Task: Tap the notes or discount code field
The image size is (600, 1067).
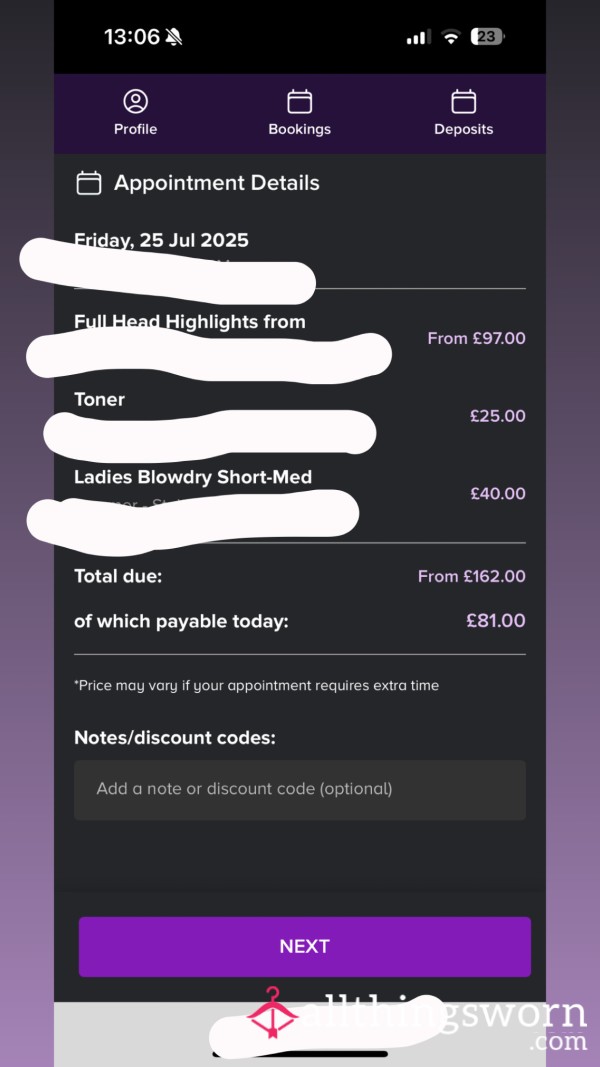Action: [299, 789]
